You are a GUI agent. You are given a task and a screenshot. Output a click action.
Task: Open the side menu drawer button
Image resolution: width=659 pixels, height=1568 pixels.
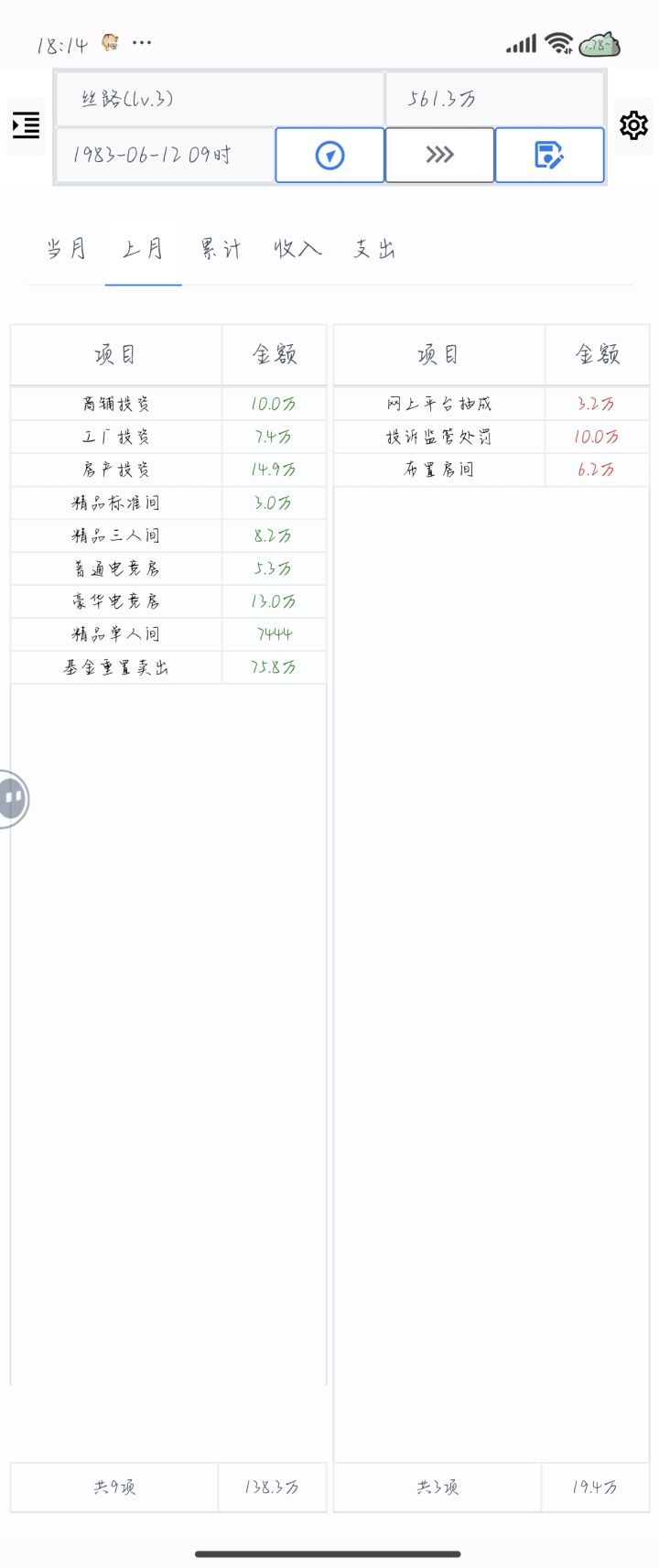(26, 125)
